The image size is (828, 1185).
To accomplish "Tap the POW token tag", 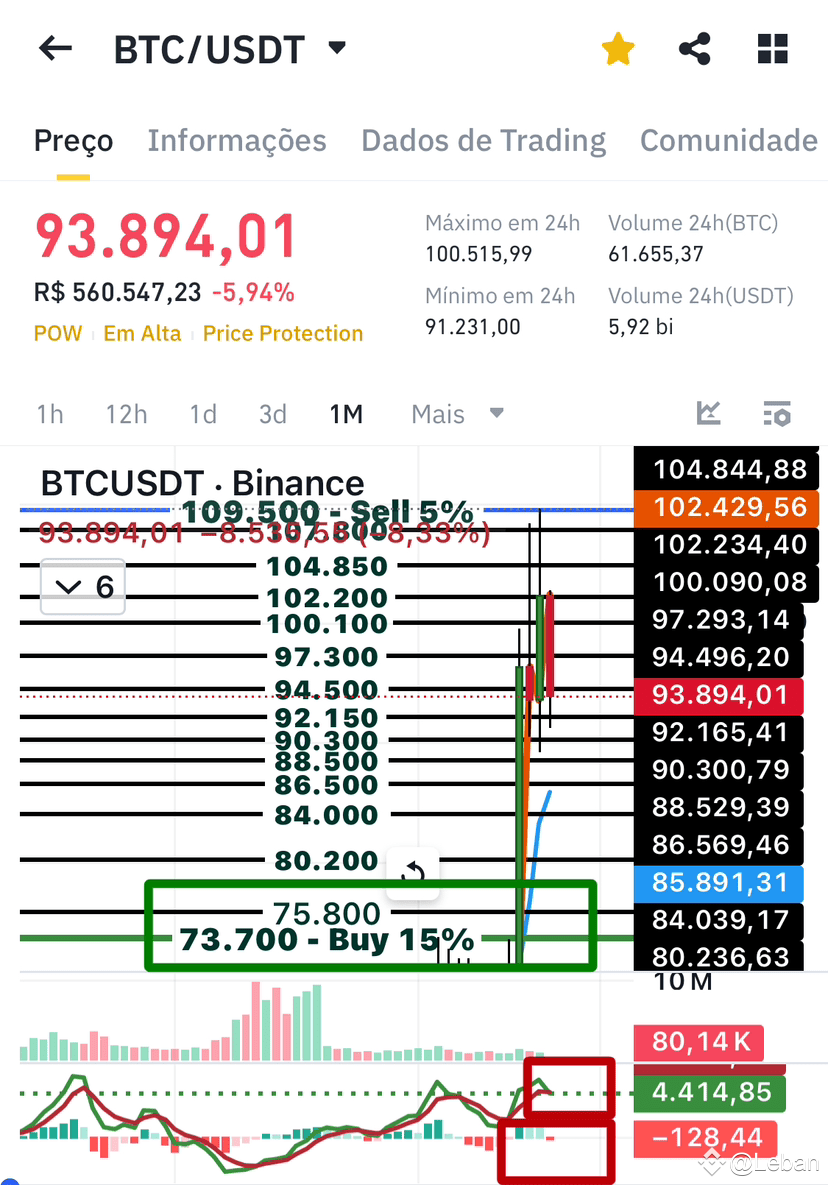I will point(57,333).
